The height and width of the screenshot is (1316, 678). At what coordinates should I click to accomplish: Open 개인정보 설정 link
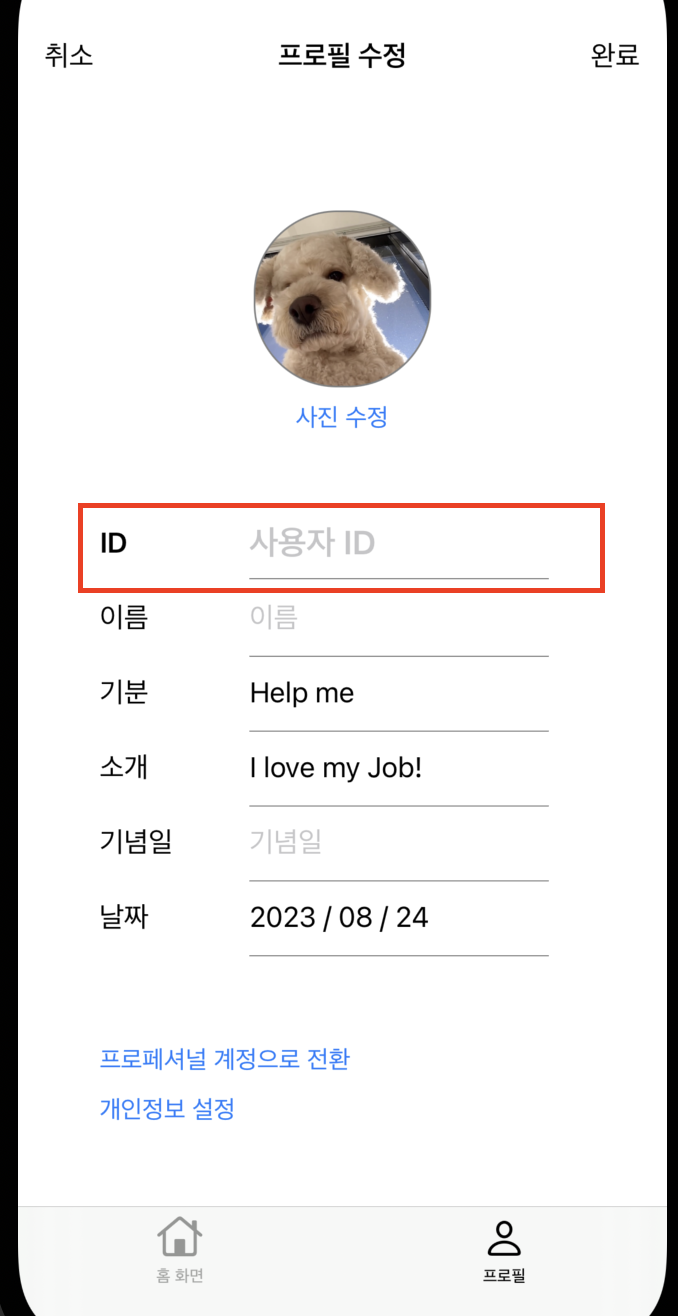tap(167, 1109)
